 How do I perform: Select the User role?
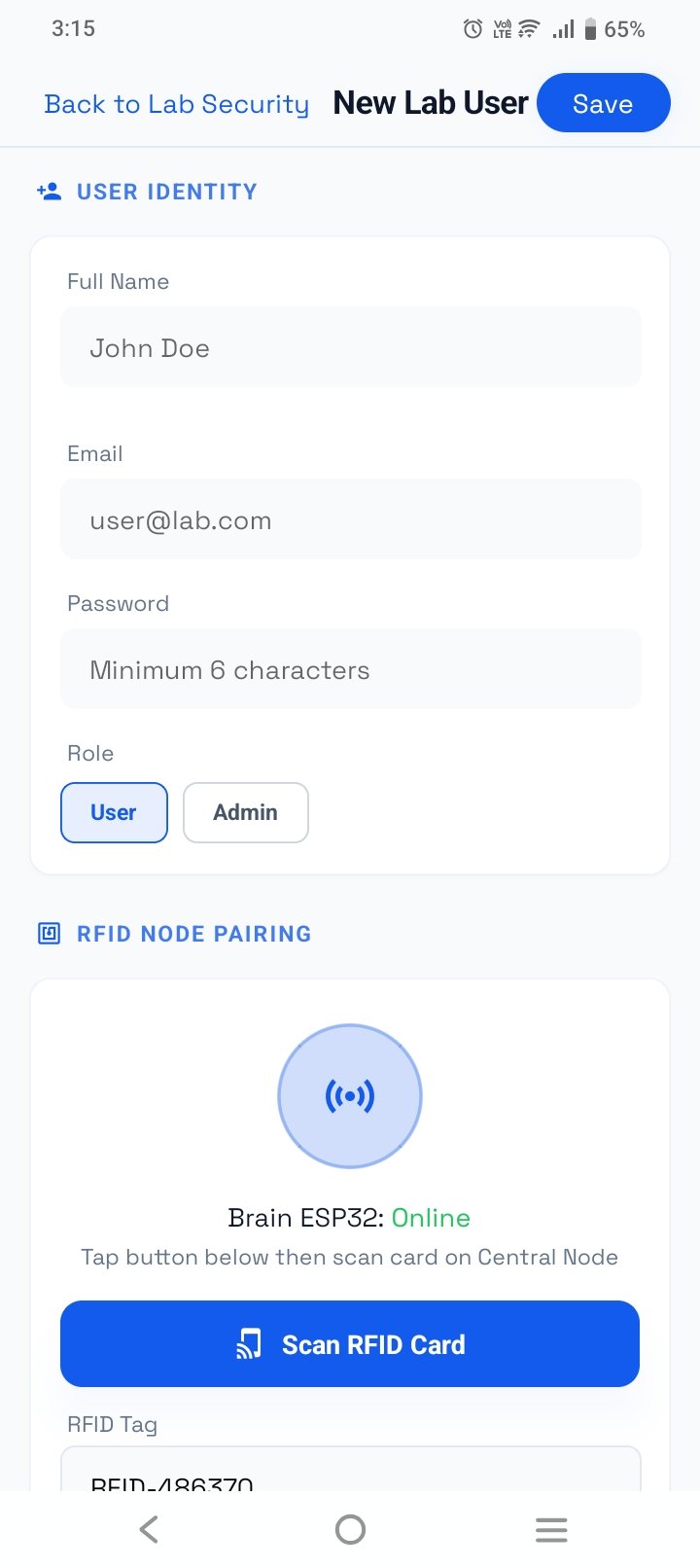pyautogui.click(x=114, y=812)
